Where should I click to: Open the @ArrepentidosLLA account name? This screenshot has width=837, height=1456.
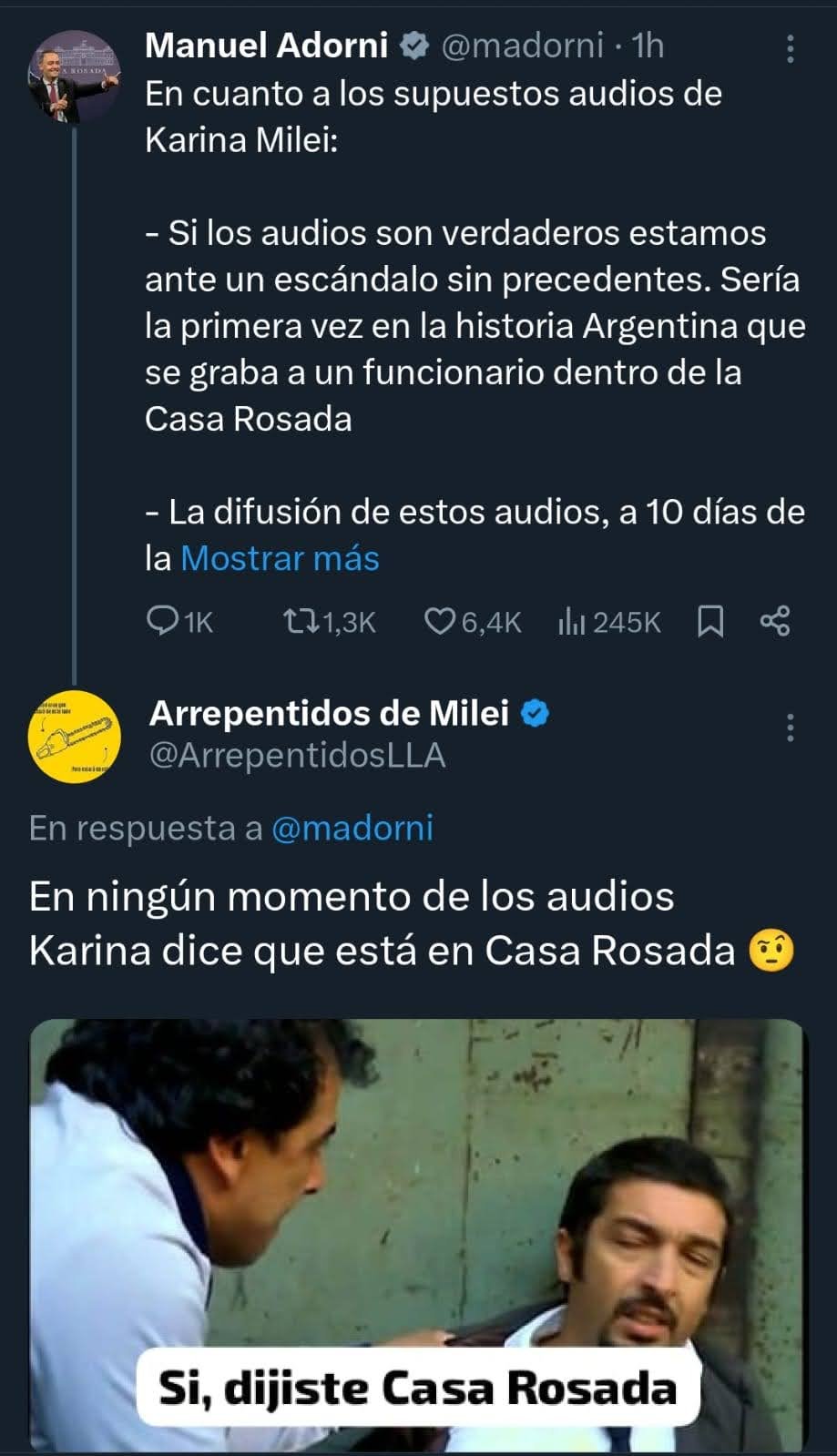[x=297, y=755]
